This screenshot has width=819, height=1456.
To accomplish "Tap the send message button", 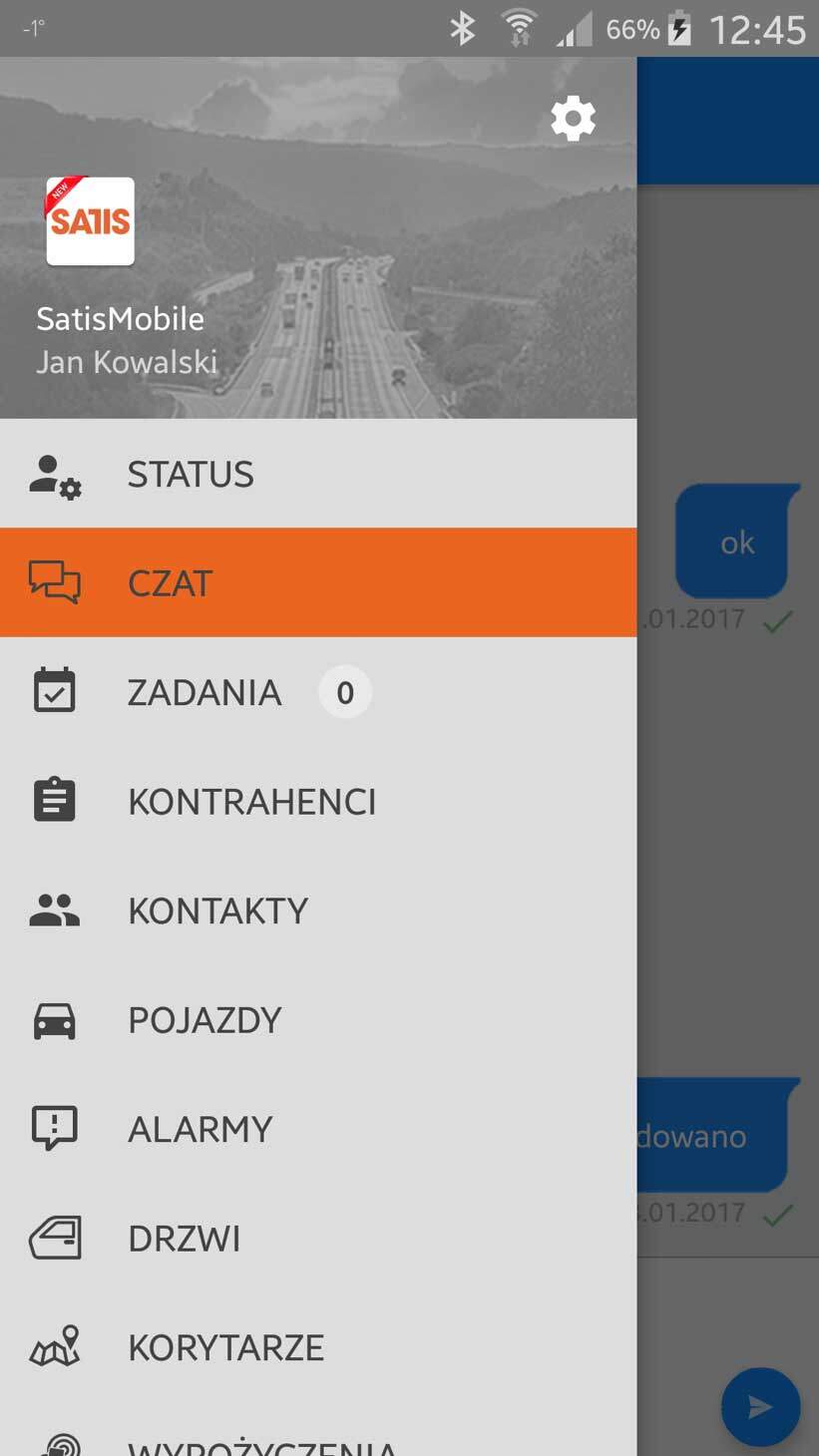I will (760, 1406).
